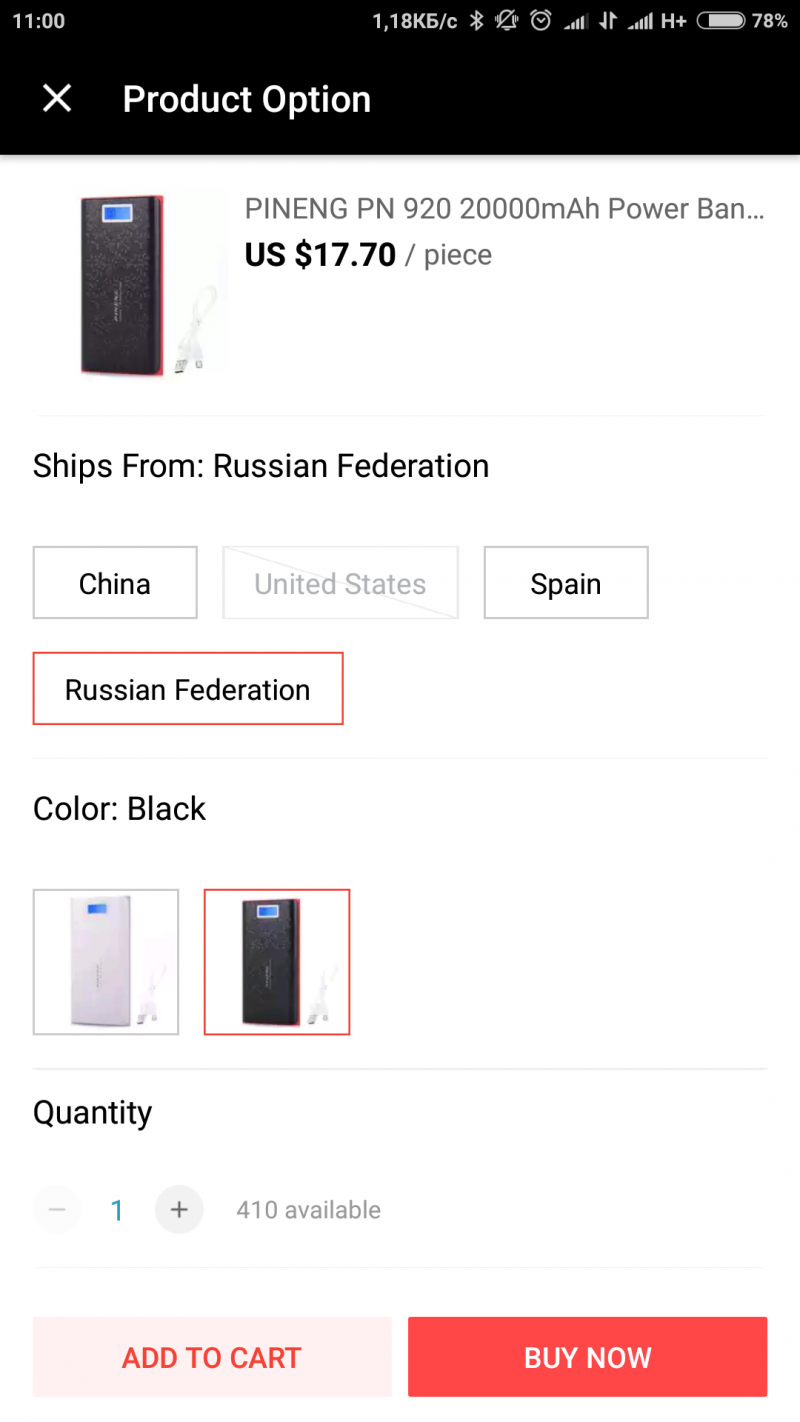This screenshot has height=1422, width=800.
Task: Buy now
Action: (588, 1357)
